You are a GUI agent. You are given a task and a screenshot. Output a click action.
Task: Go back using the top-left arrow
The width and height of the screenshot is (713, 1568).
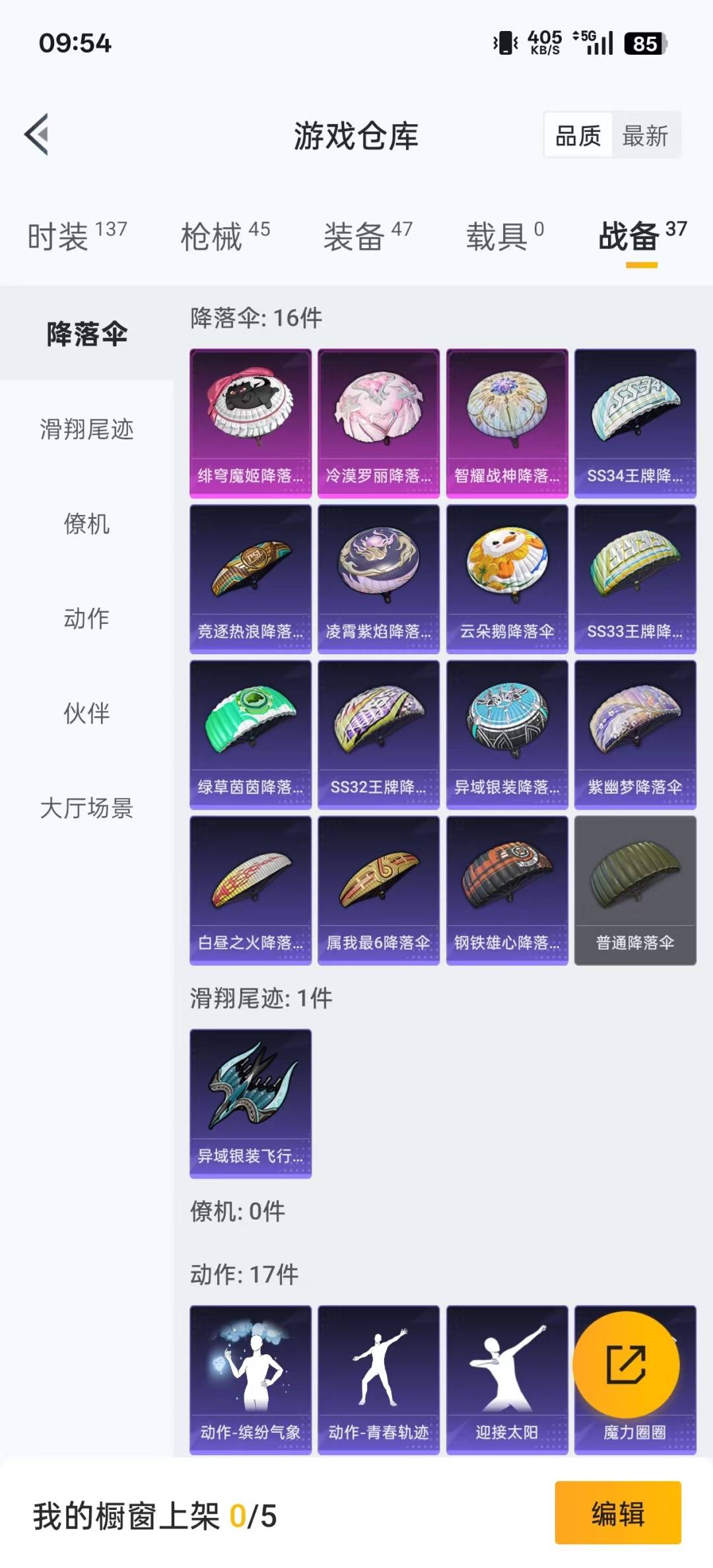point(37,135)
